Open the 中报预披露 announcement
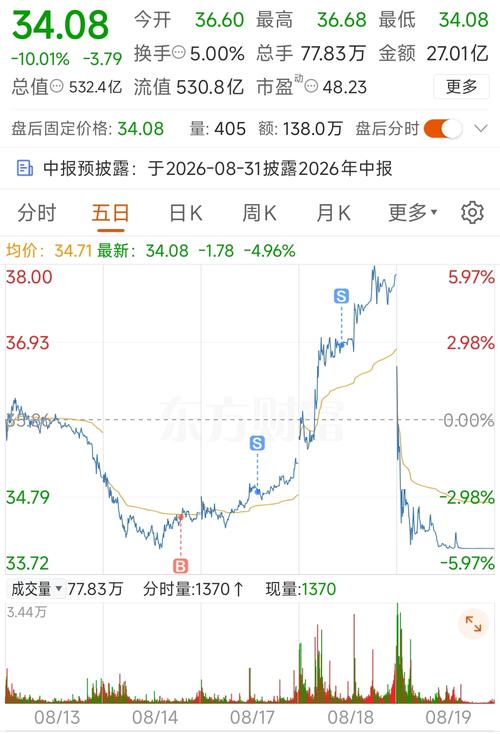The height and width of the screenshot is (734, 500). coord(205,168)
